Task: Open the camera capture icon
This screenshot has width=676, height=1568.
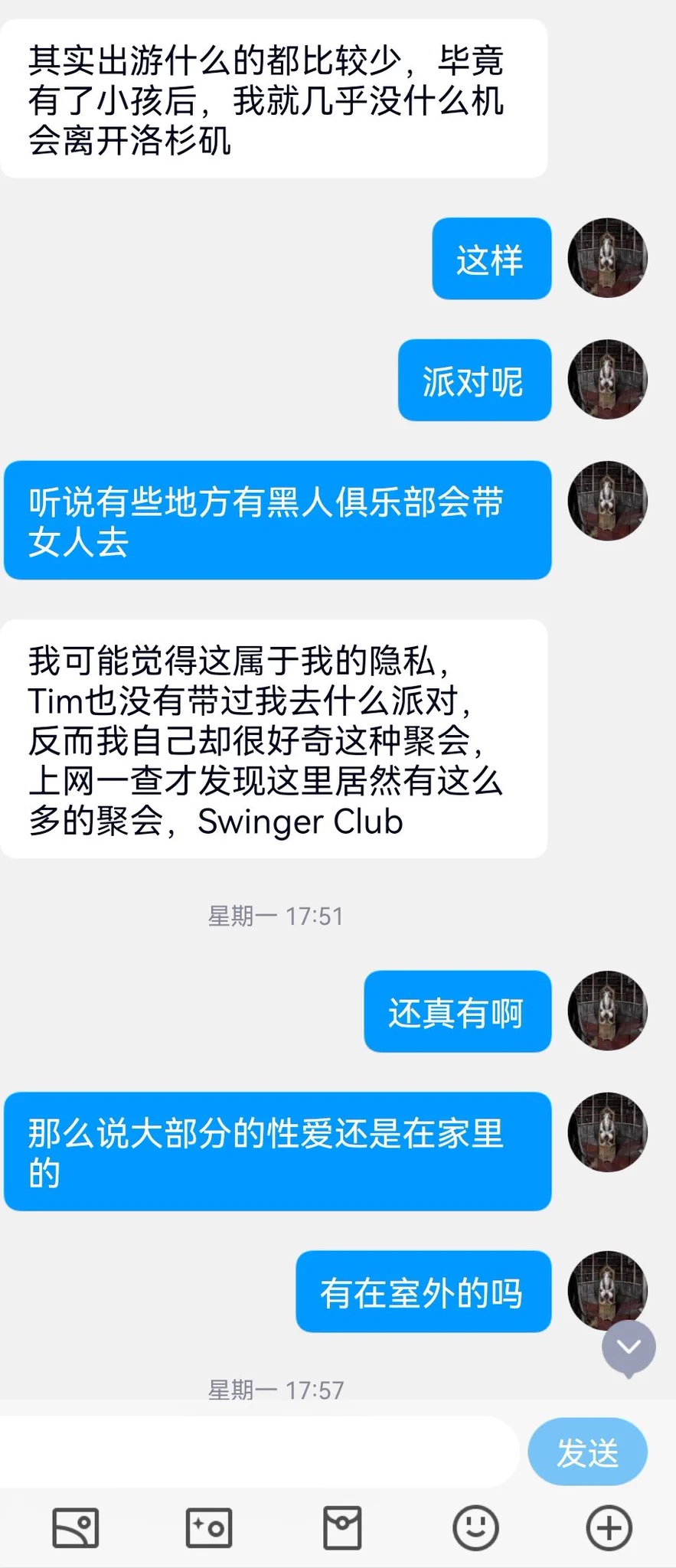Action: (x=208, y=1528)
